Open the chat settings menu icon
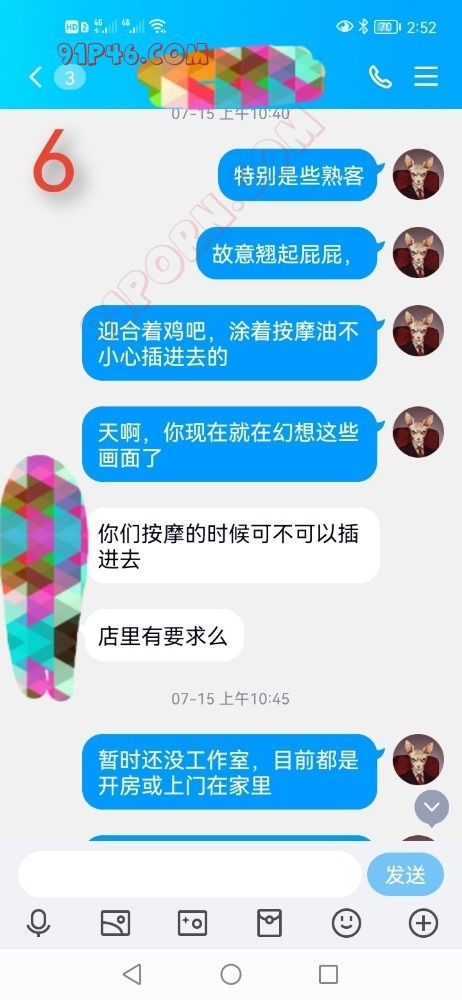 click(426, 77)
